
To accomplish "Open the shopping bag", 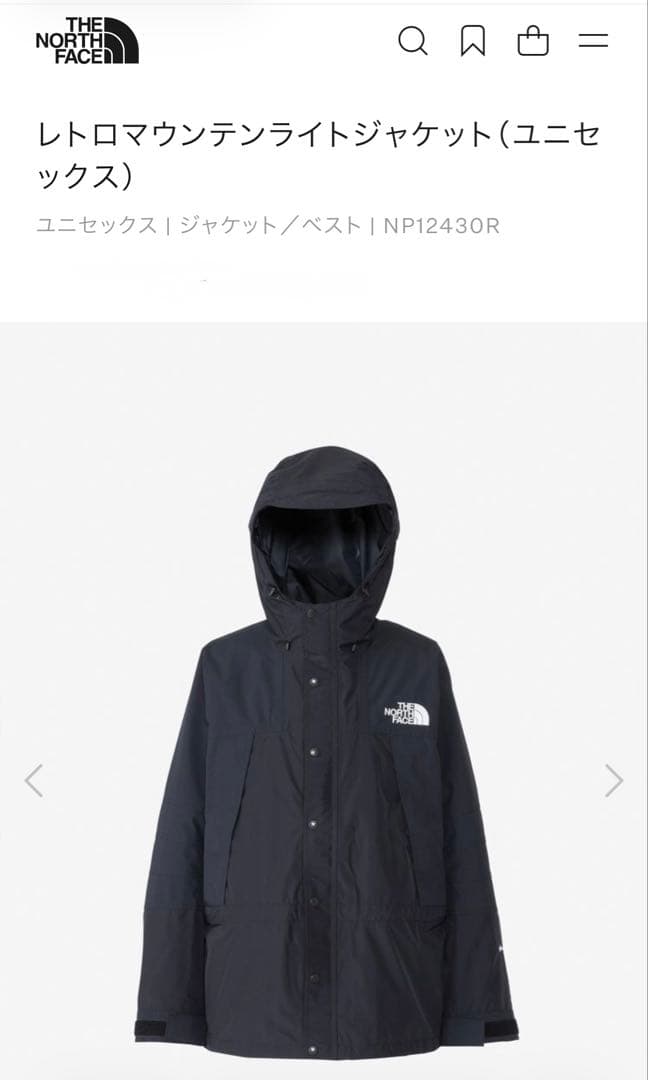I will point(533,41).
